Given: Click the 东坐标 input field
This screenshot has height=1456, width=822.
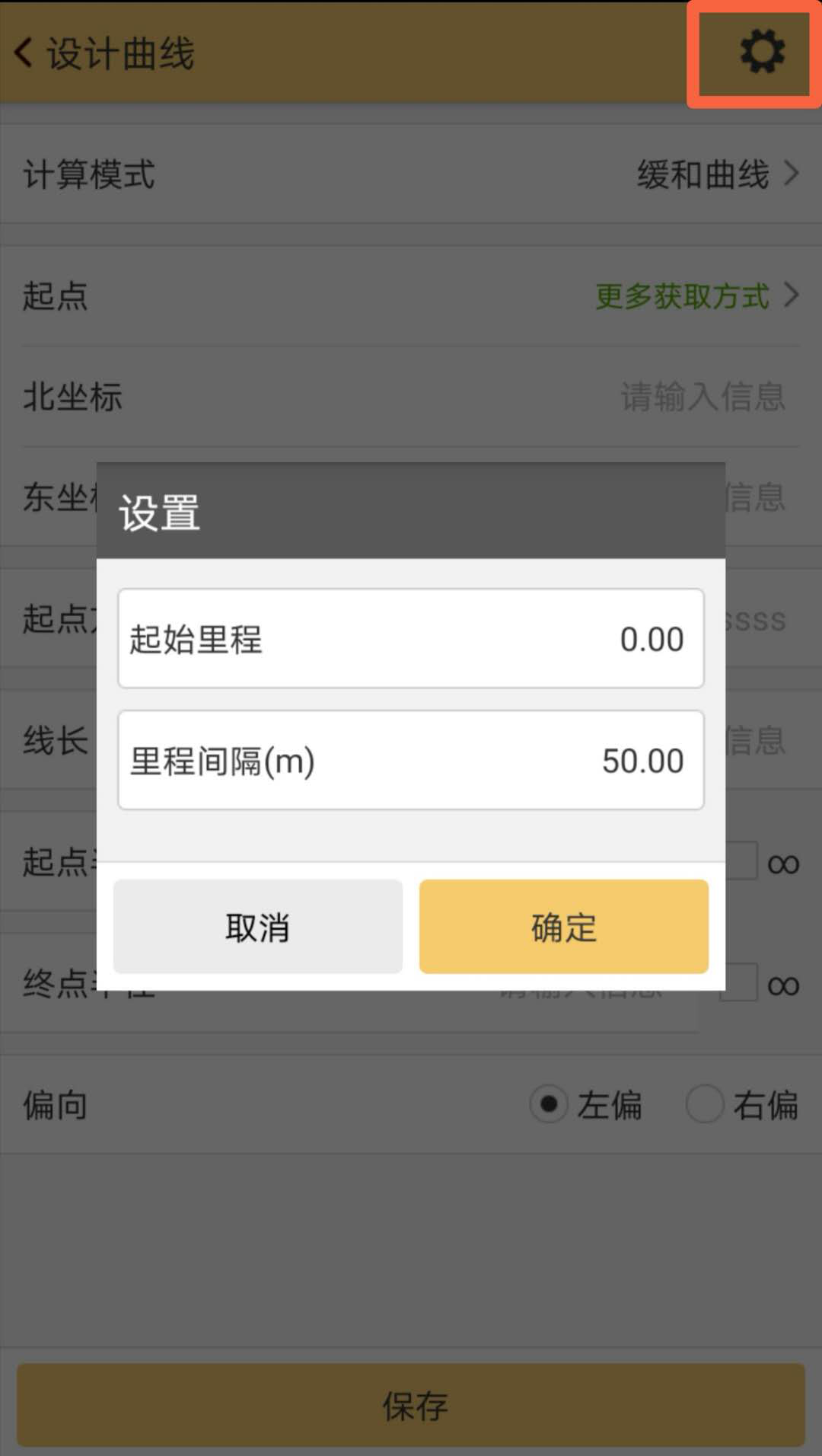Looking at the screenshot, I should (x=761, y=498).
